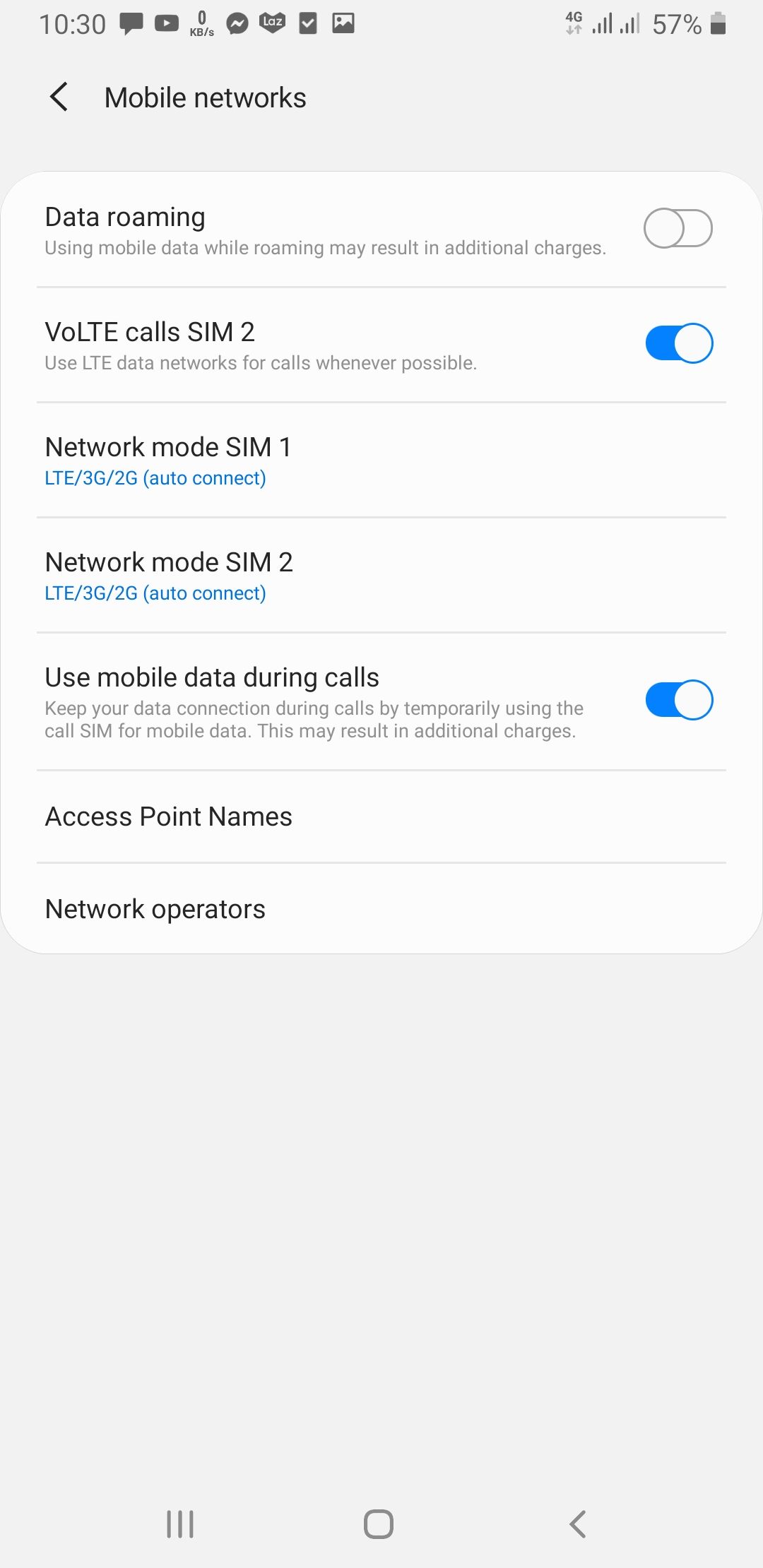Turn off Use mobile data during calls
763x1568 pixels.
click(x=678, y=699)
